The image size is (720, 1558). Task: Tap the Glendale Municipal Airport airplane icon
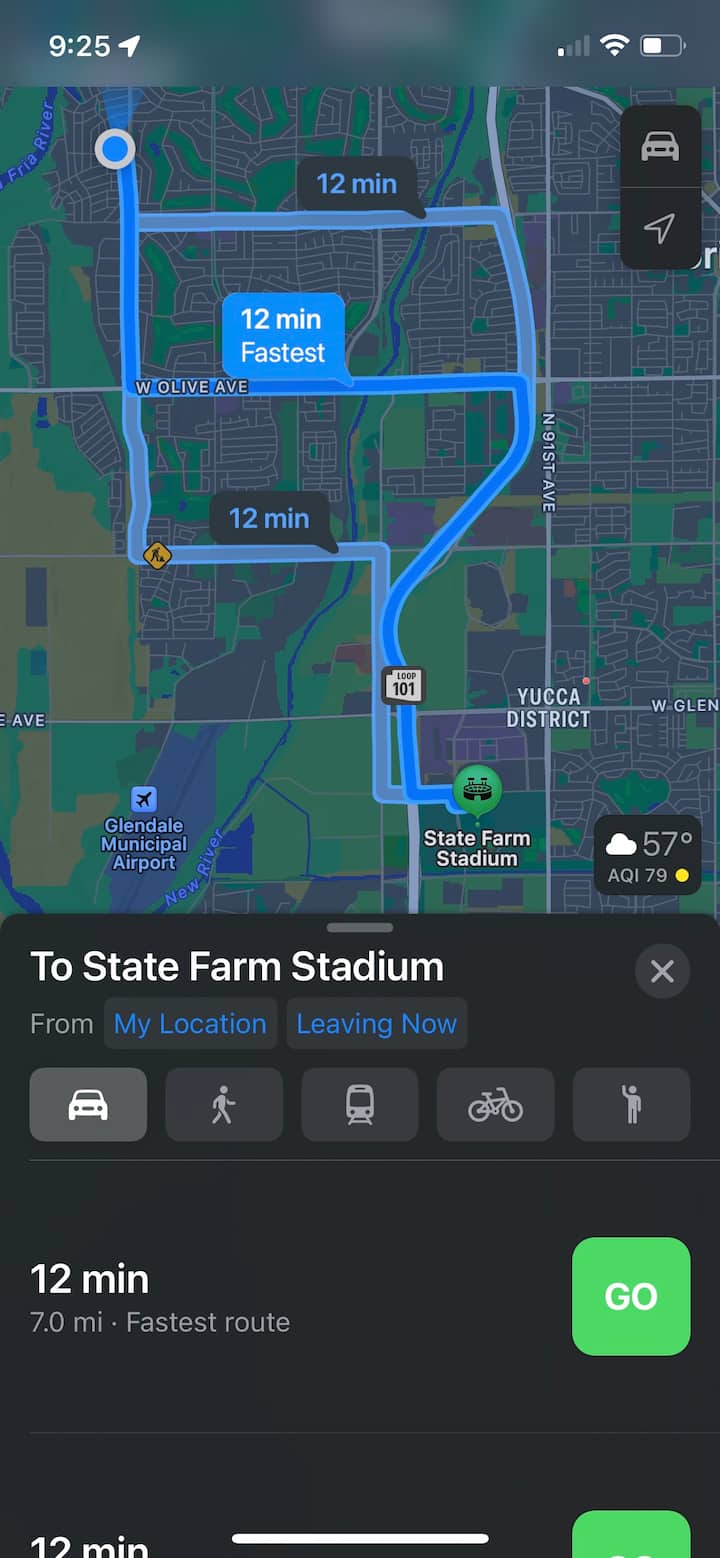[143, 799]
